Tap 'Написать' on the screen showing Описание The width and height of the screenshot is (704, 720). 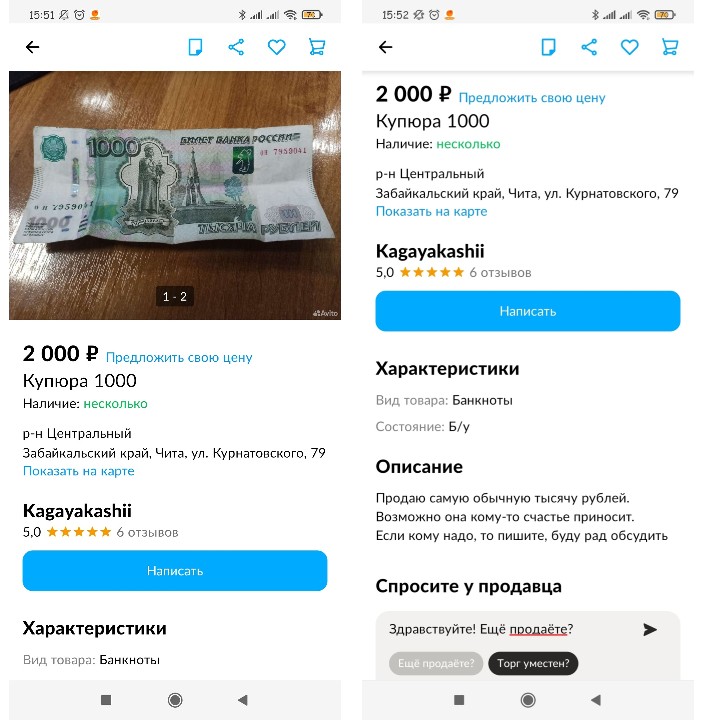[x=528, y=311]
